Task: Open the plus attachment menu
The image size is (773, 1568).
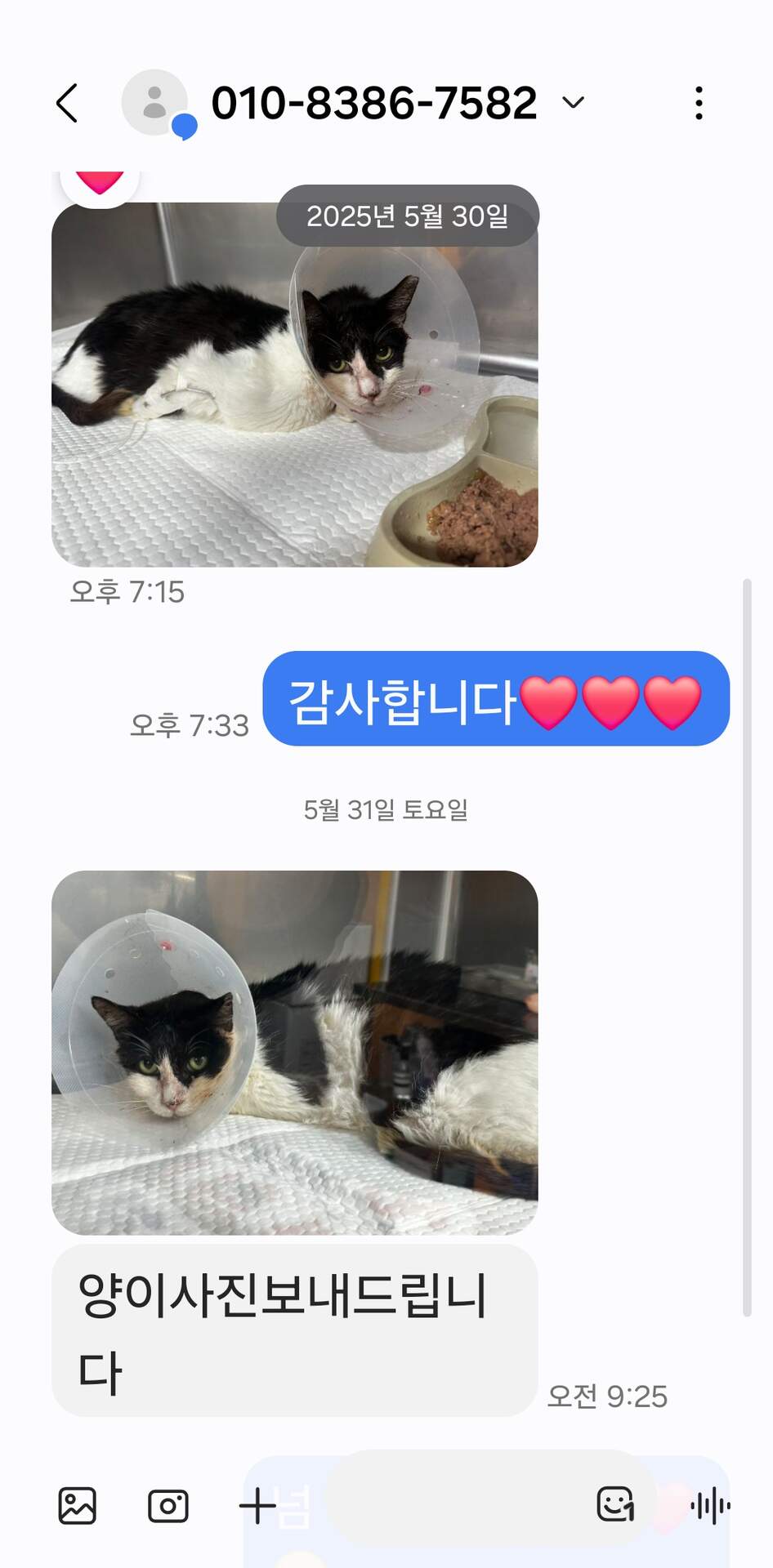Action: pyautogui.click(x=258, y=1505)
